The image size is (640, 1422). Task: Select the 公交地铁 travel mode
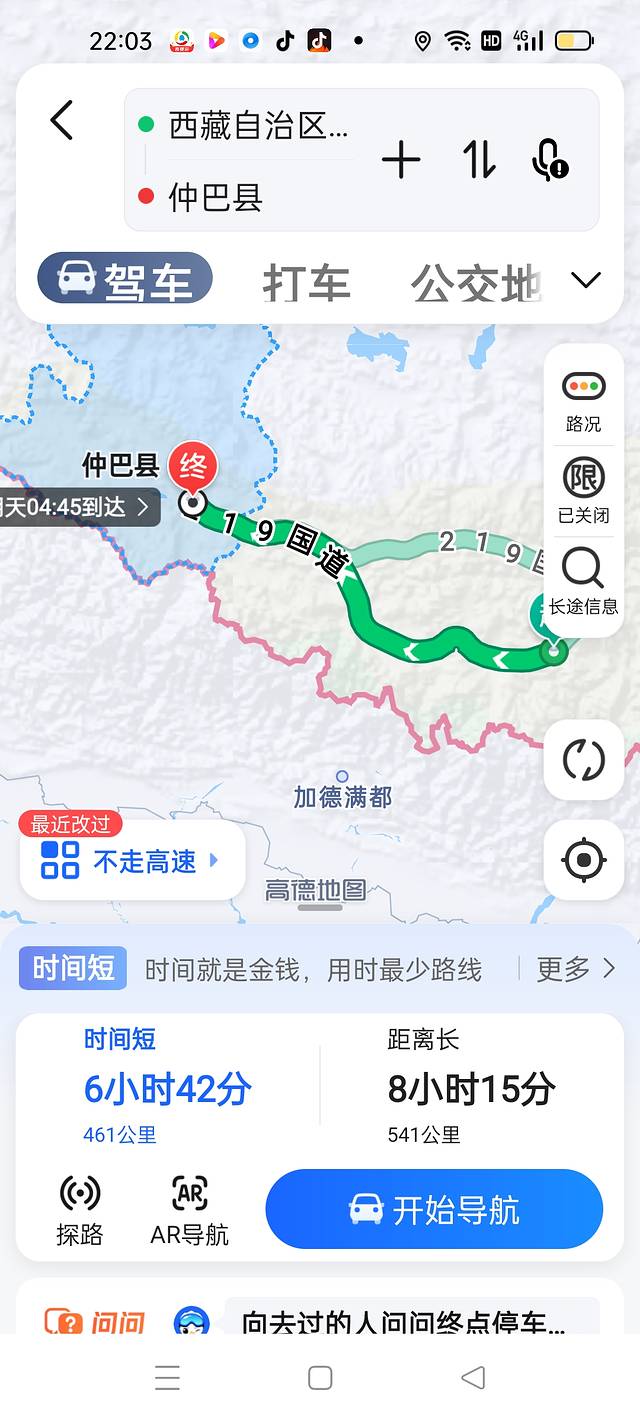(476, 283)
